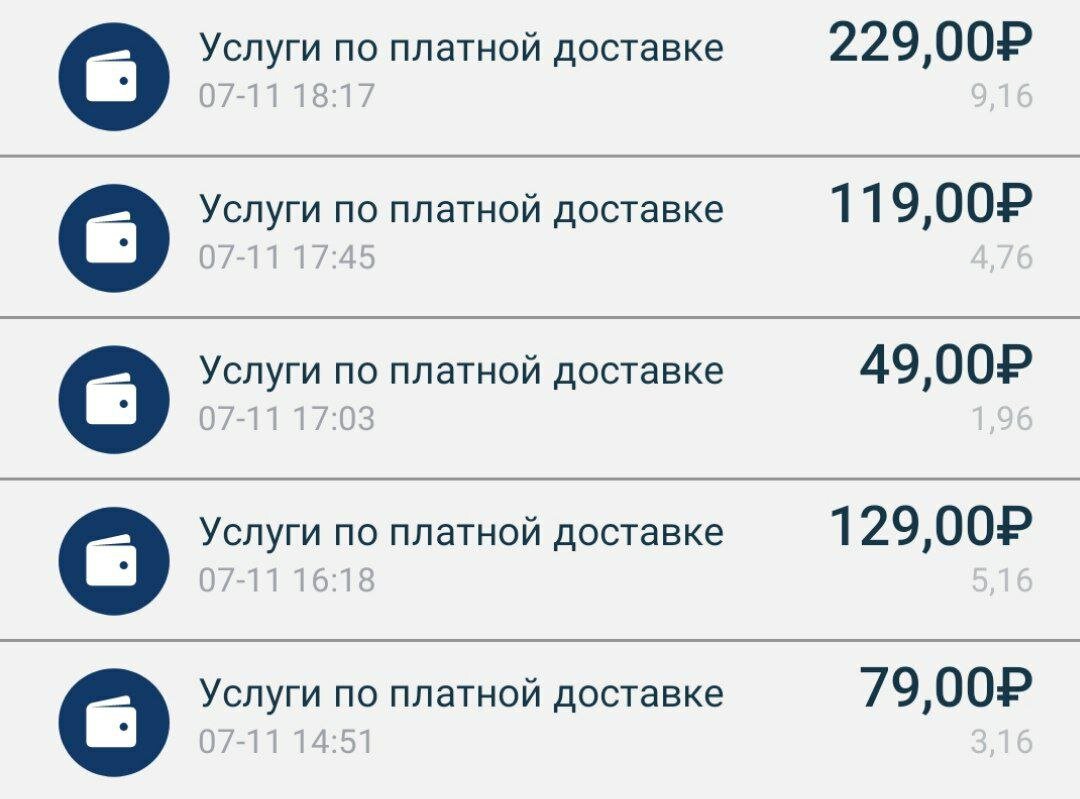The image size is (1080, 799).
Task: Select the 129,00₽ payment at 16:18
Action: tap(540, 559)
